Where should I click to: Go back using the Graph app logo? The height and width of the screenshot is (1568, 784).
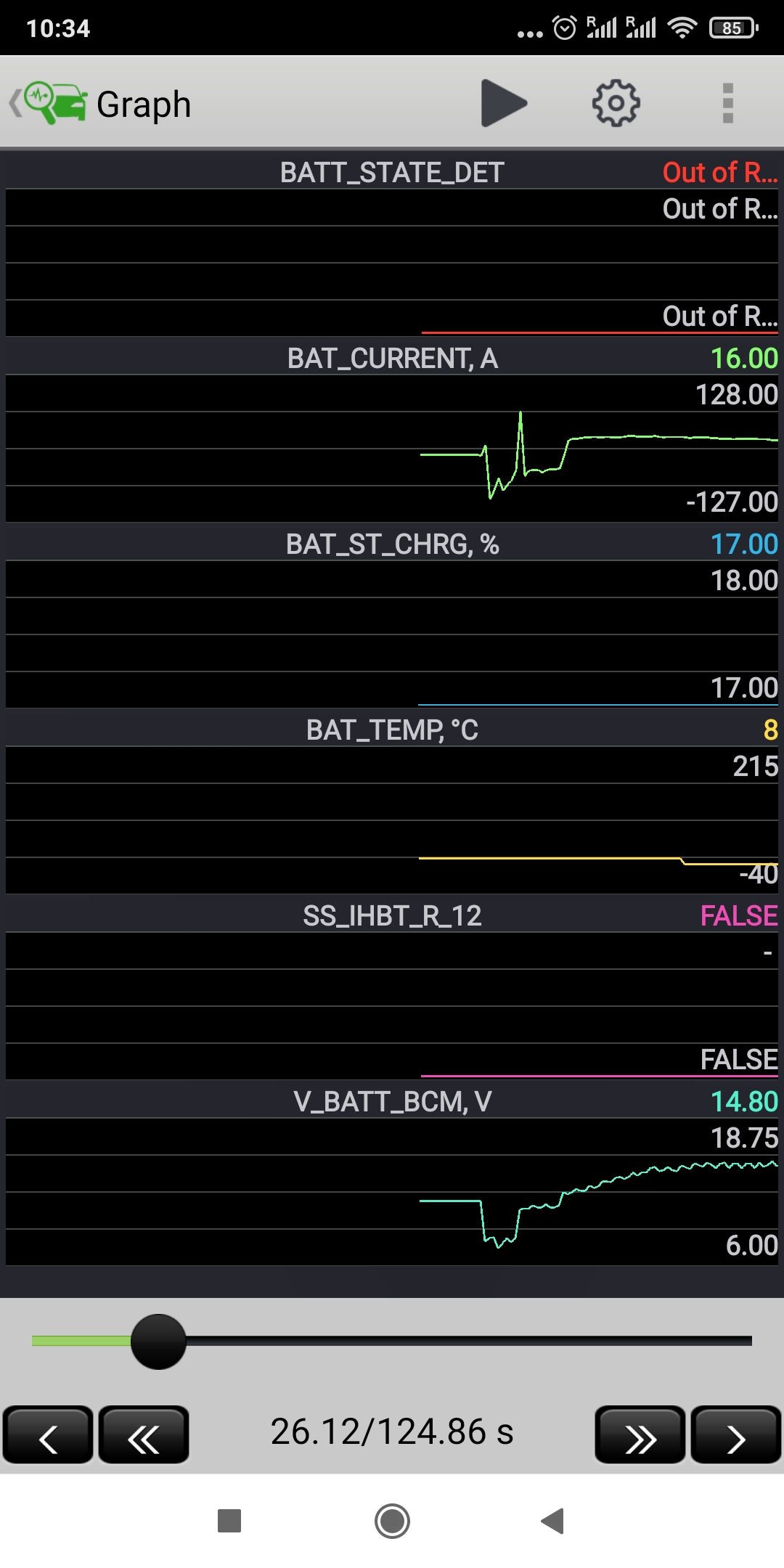click(49, 103)
